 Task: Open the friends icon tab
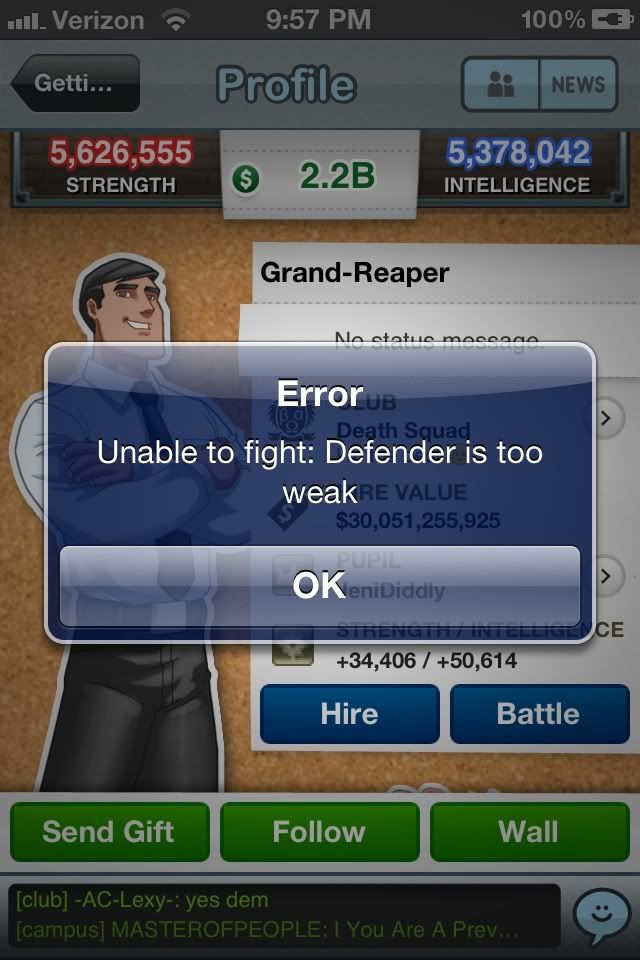click(500, 85)
